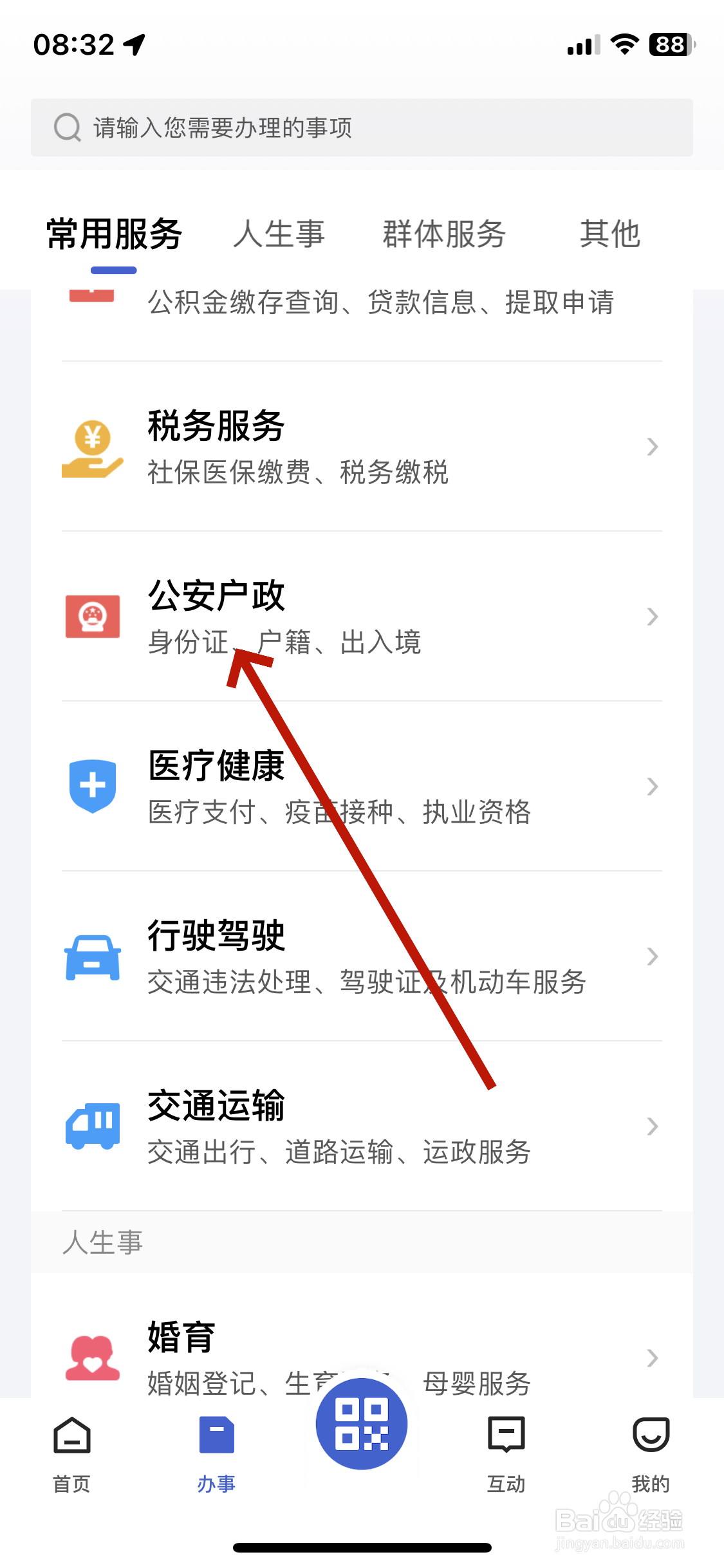Tap the yellow 税务服务 tax icon
This screenshot has width=724, height=1568.
[92, 447]
